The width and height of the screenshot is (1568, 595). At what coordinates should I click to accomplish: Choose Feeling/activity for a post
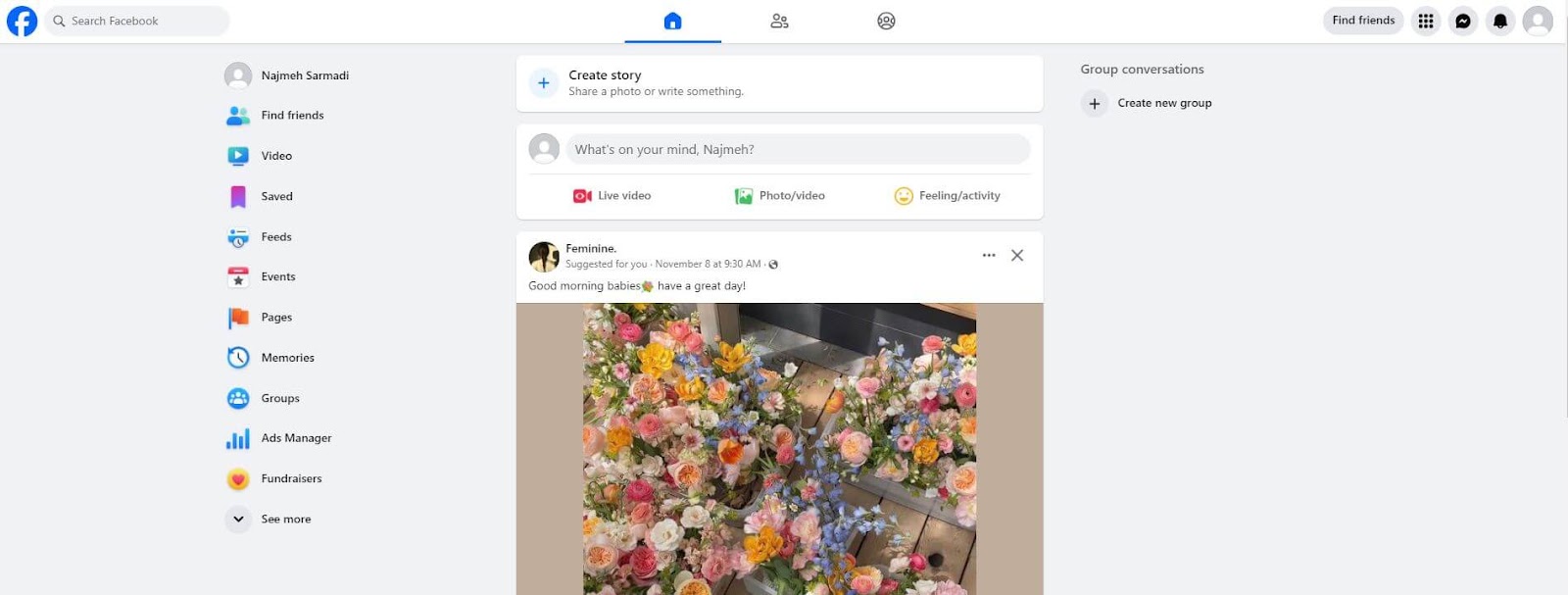(x=948, y=196)
